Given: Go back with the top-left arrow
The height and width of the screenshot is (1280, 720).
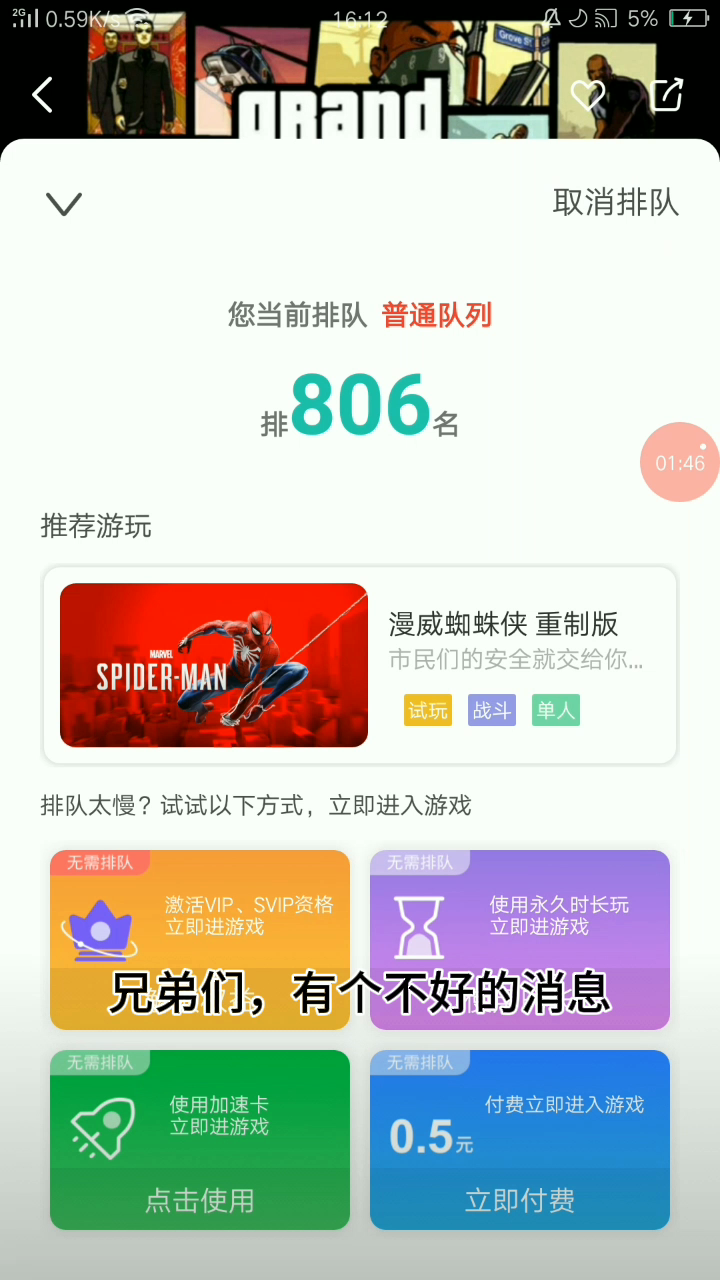Looking at the screenshot, I should tap(42, 96).
